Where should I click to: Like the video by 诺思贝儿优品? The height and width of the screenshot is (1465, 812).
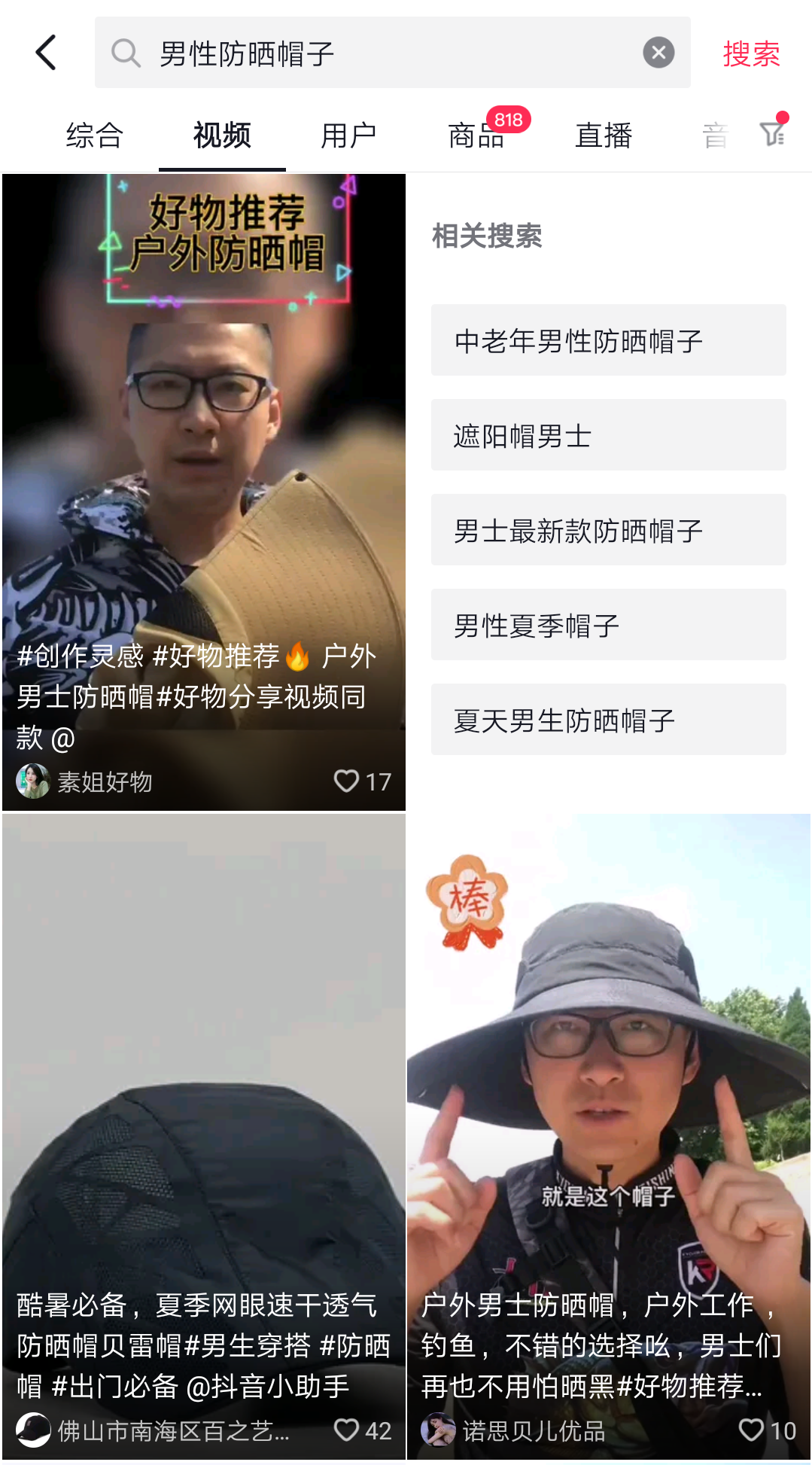tap(752, 1430)
